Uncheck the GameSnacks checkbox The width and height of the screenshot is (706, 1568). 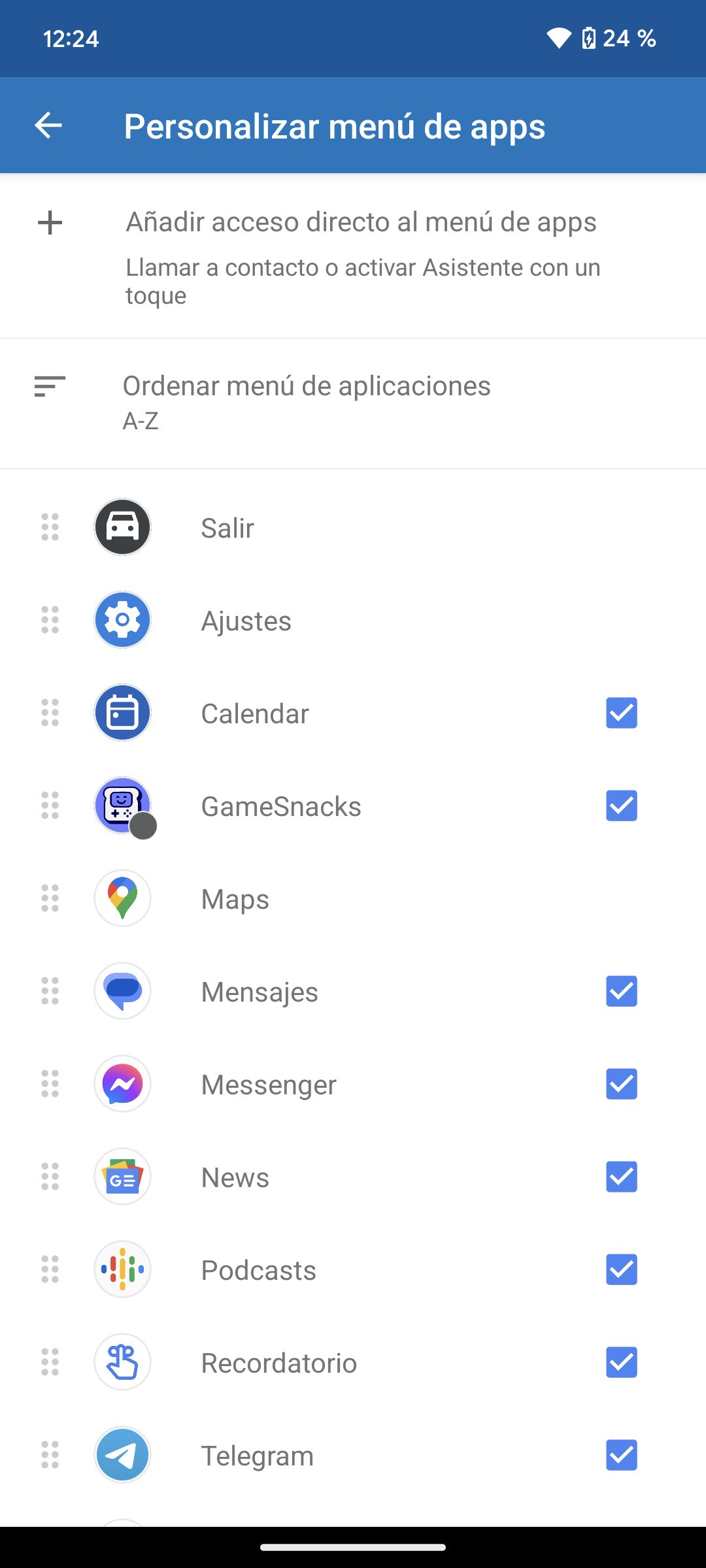coord(621,806)
